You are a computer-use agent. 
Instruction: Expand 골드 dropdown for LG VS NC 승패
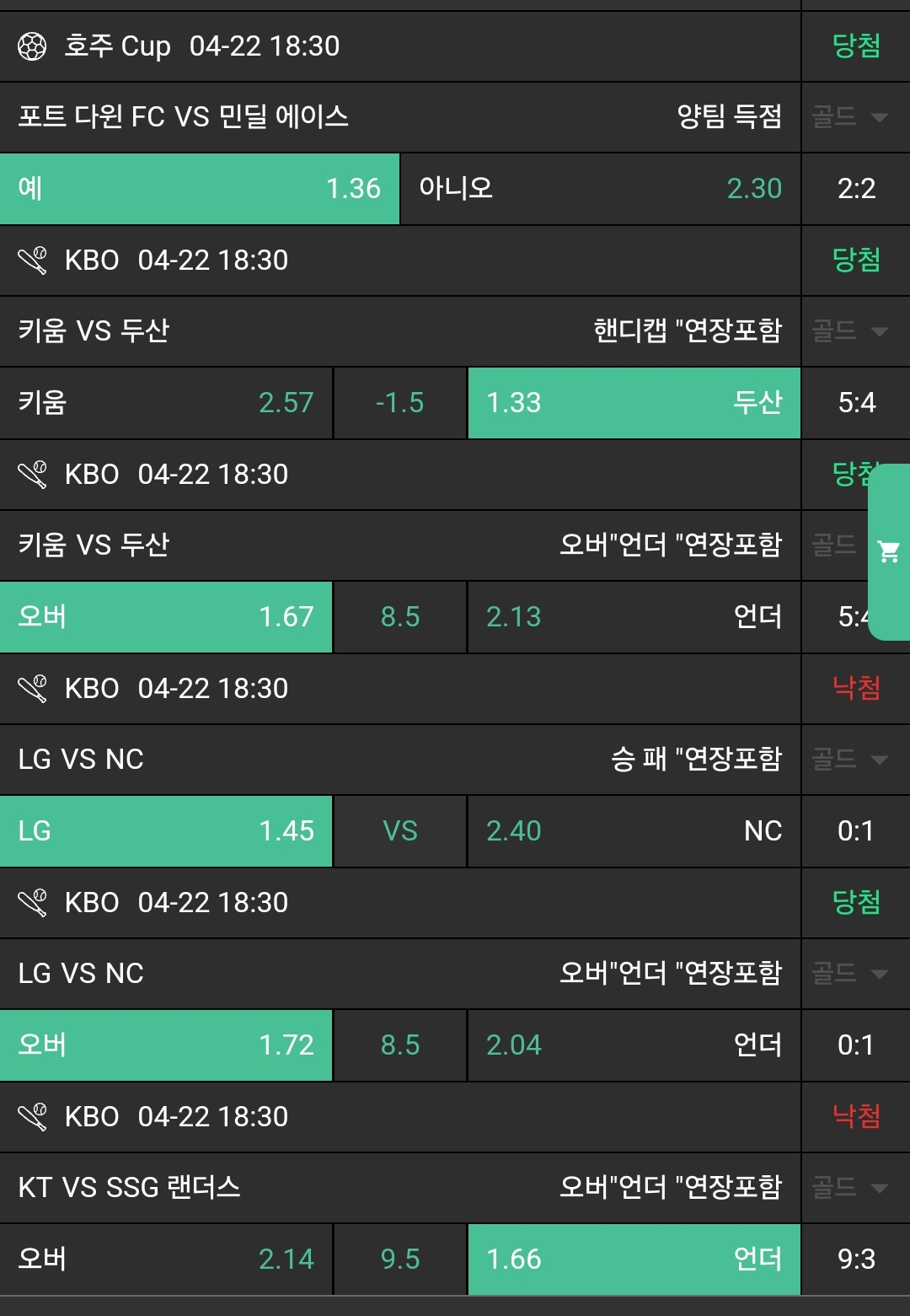point(849,760)
